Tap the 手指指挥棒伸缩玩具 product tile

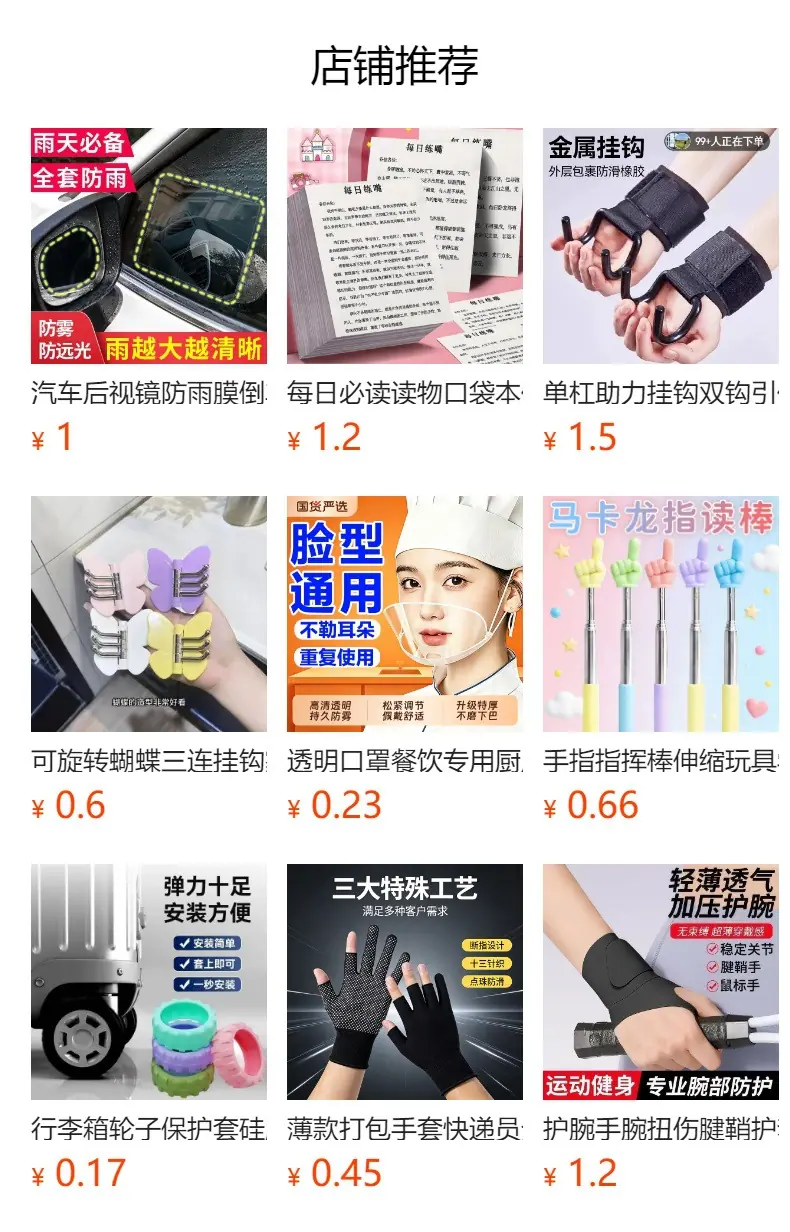pos(661,660)
